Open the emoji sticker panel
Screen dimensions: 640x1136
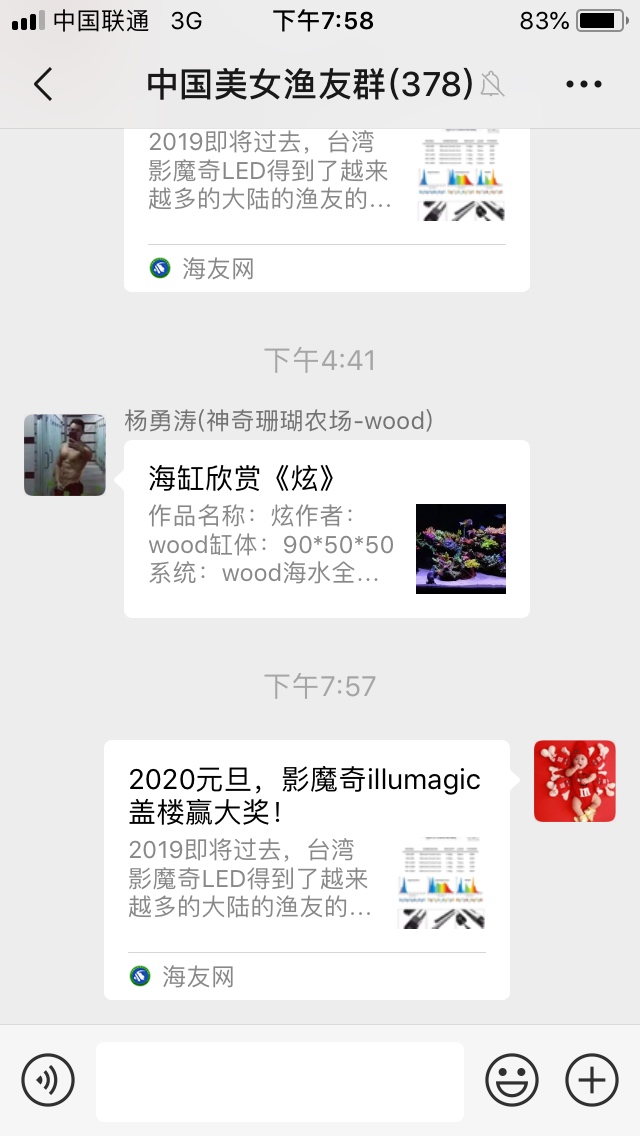click(x=512, y=1080)
